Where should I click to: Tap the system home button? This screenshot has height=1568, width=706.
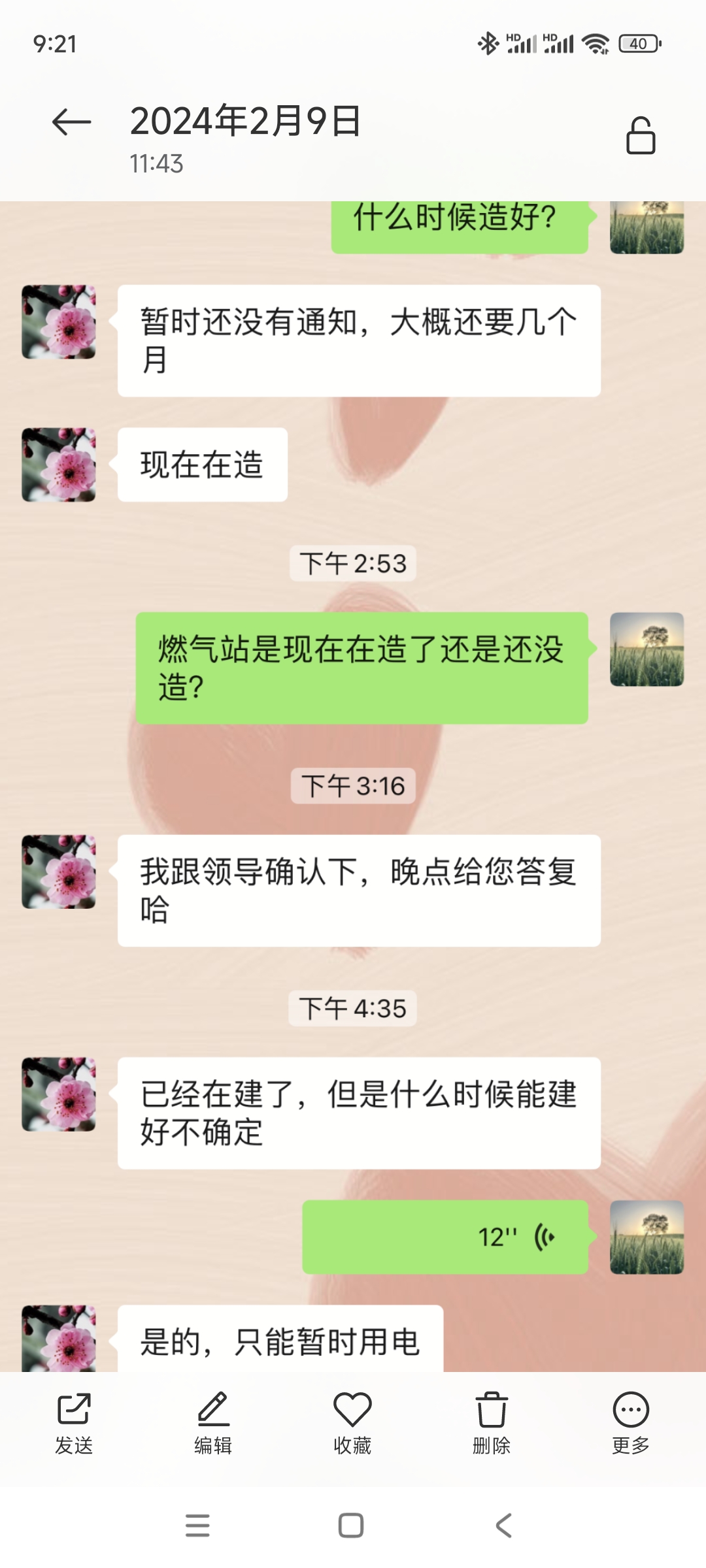tap(351, 1526)
